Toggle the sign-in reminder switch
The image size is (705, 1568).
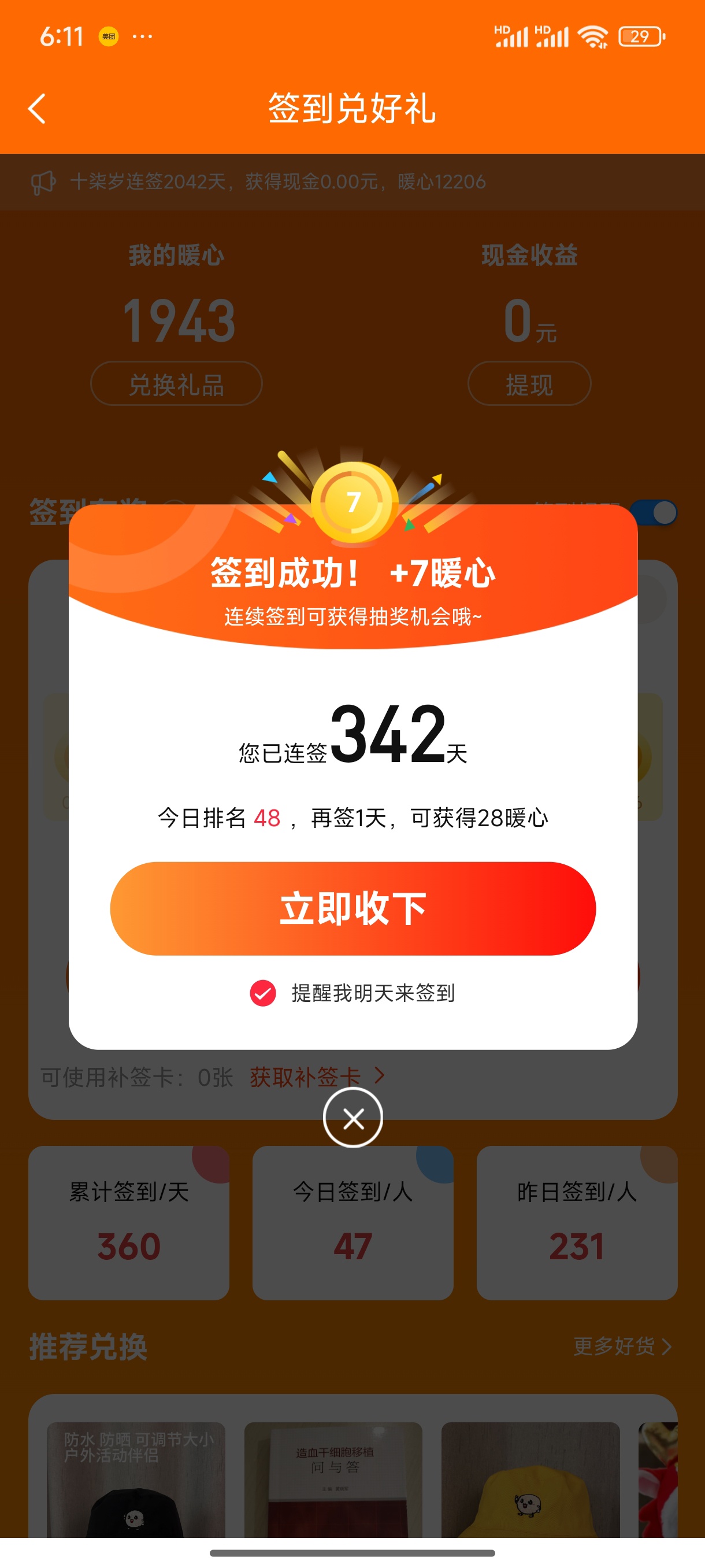[654, 512]
